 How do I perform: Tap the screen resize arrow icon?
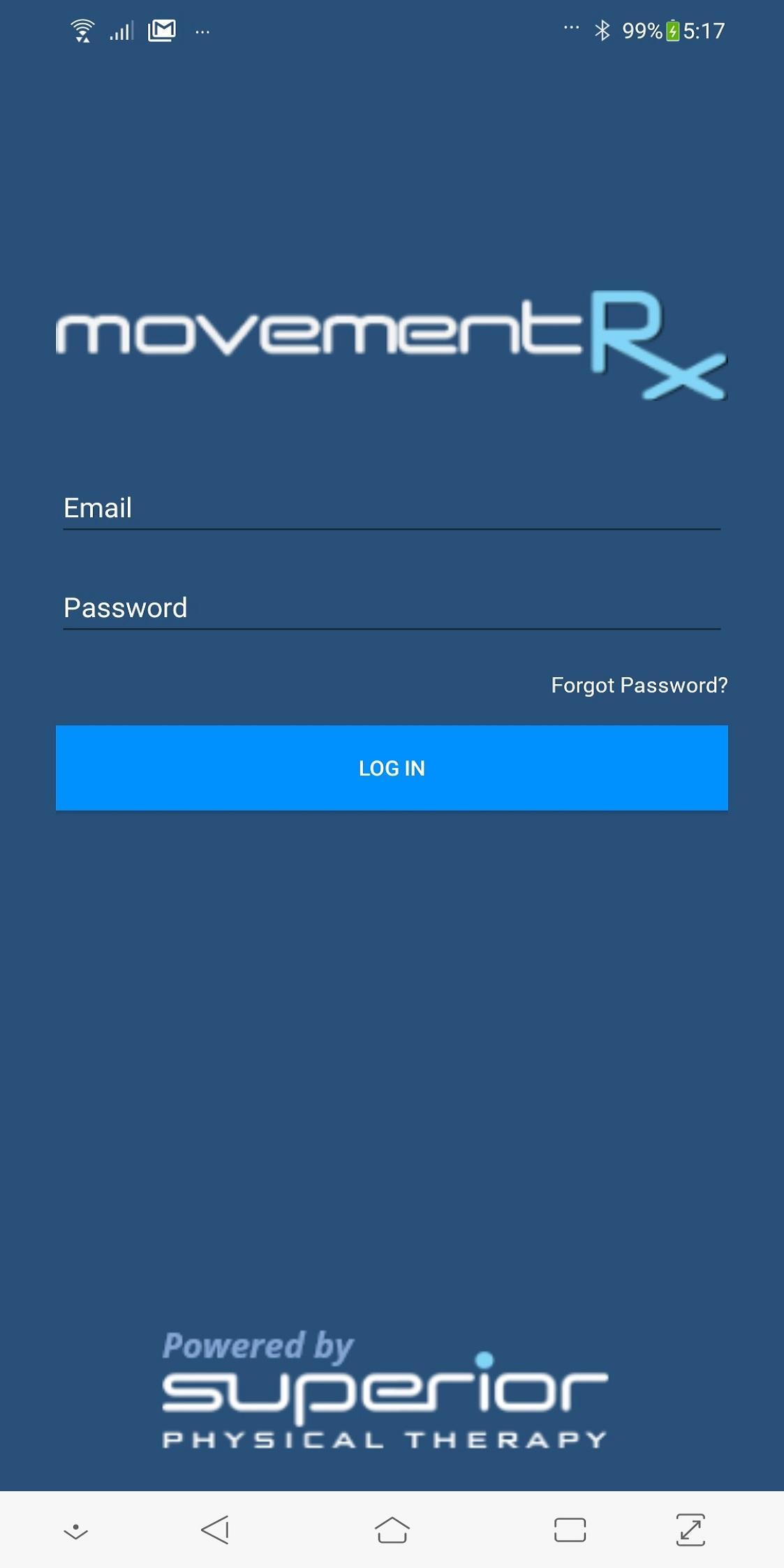[690, 1530]
